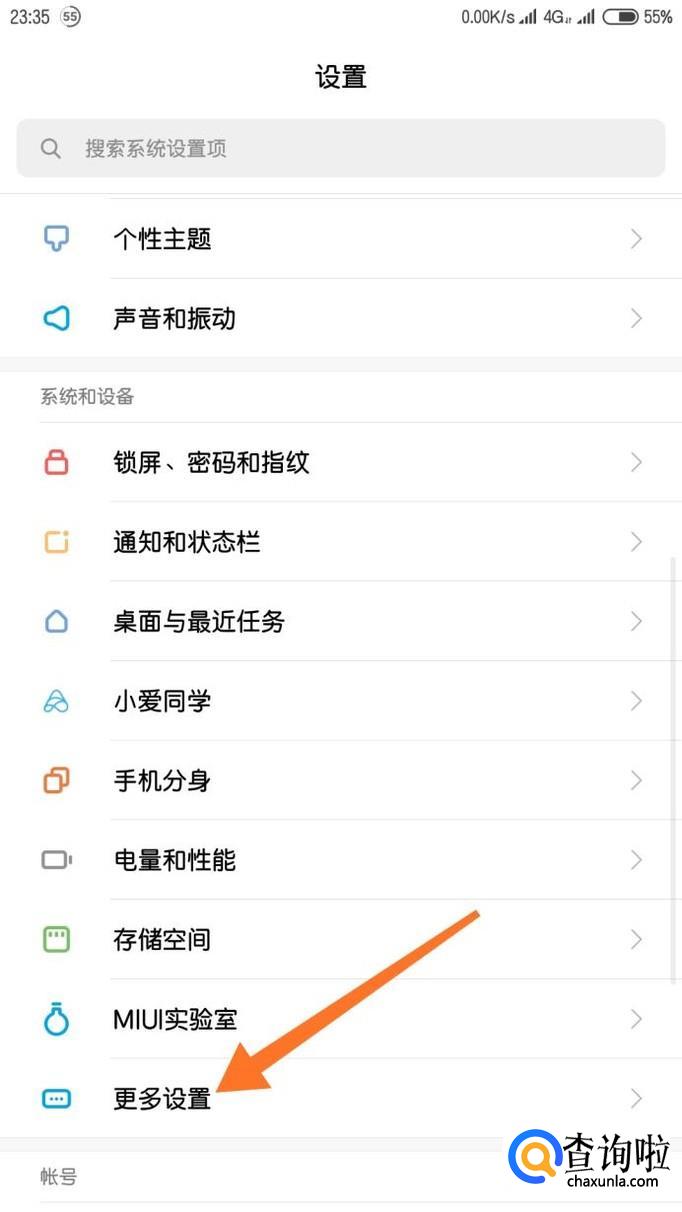Viewport: 682px width, 1212px height.
Task: Select 桌面与最近任务
Action: [x=340, y=621]
